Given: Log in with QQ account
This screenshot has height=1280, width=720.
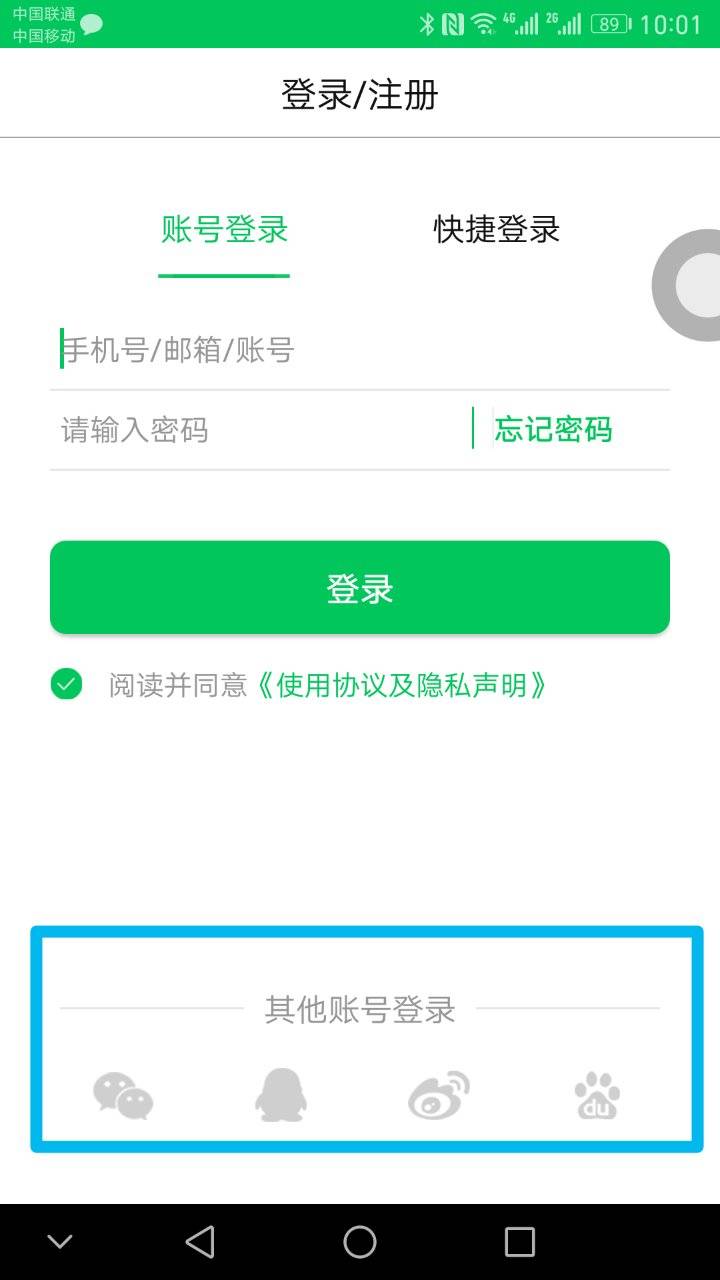Looking at the screenshot, I should (280, 1095).
